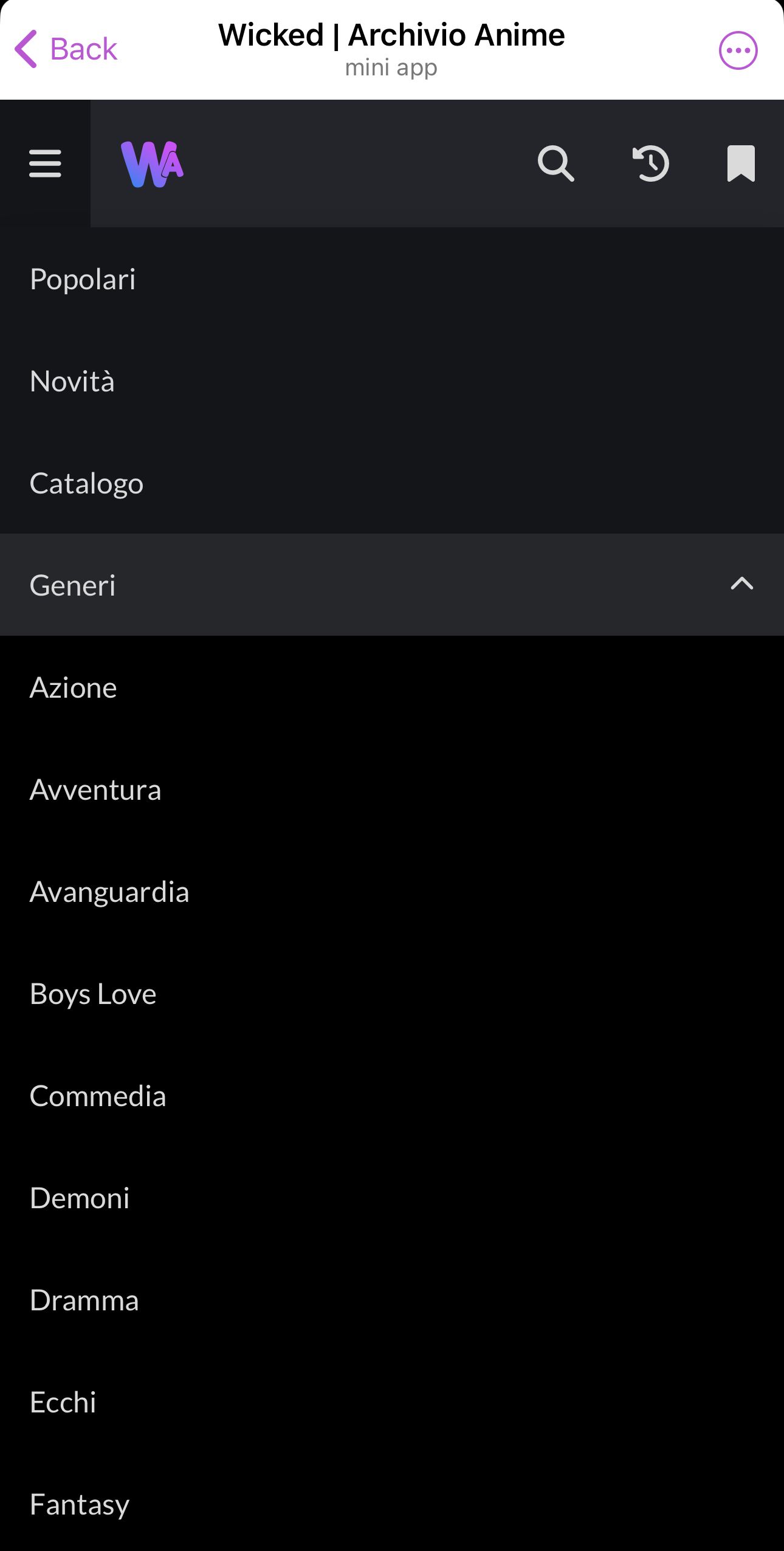This screenshot has height=1551, width=784.
Task: Toggle the Generi menu header closed
Action: point(73,585)
